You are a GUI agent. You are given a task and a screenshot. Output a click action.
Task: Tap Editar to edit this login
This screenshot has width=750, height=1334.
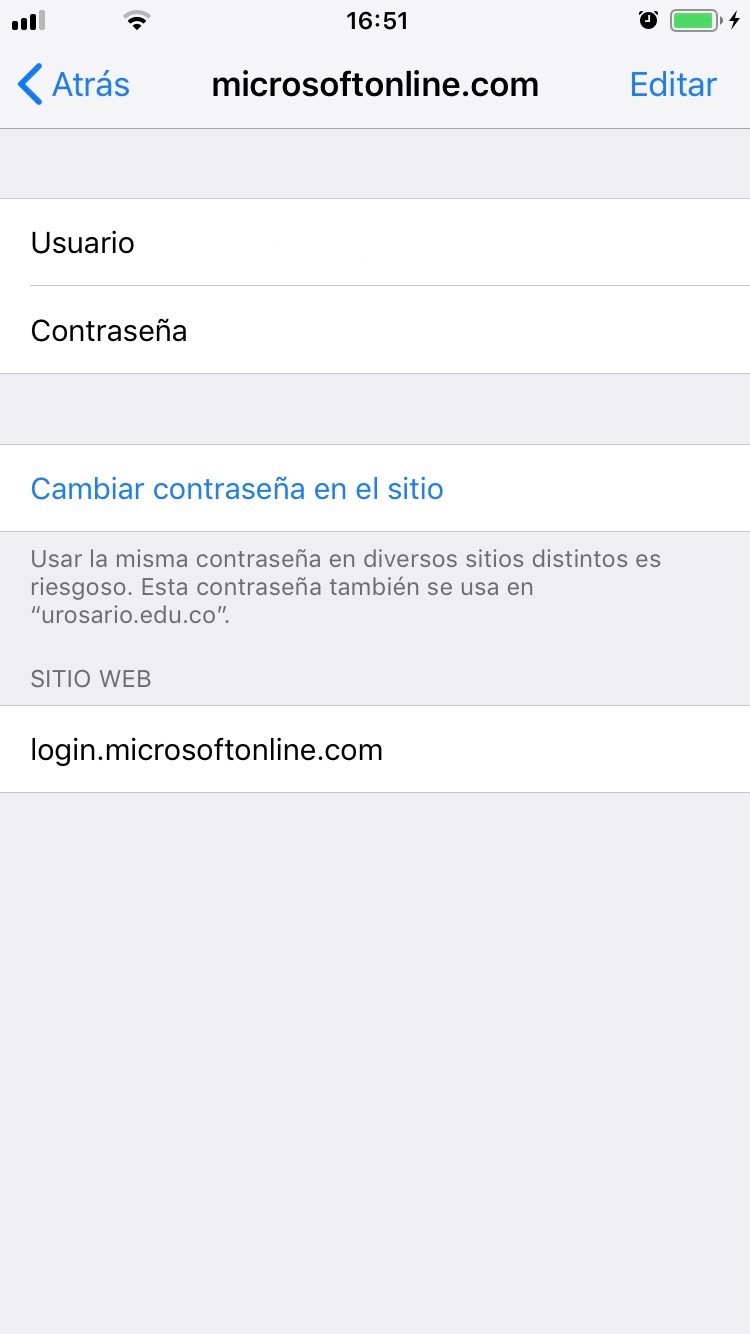click(x=673, y=85)
